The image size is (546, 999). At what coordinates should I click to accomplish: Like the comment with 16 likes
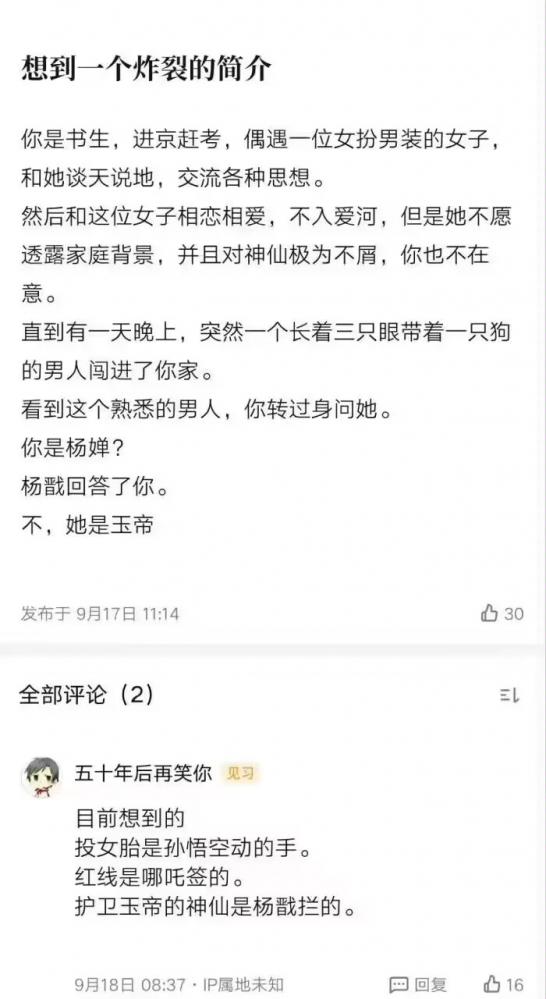[x=503, y=984]
